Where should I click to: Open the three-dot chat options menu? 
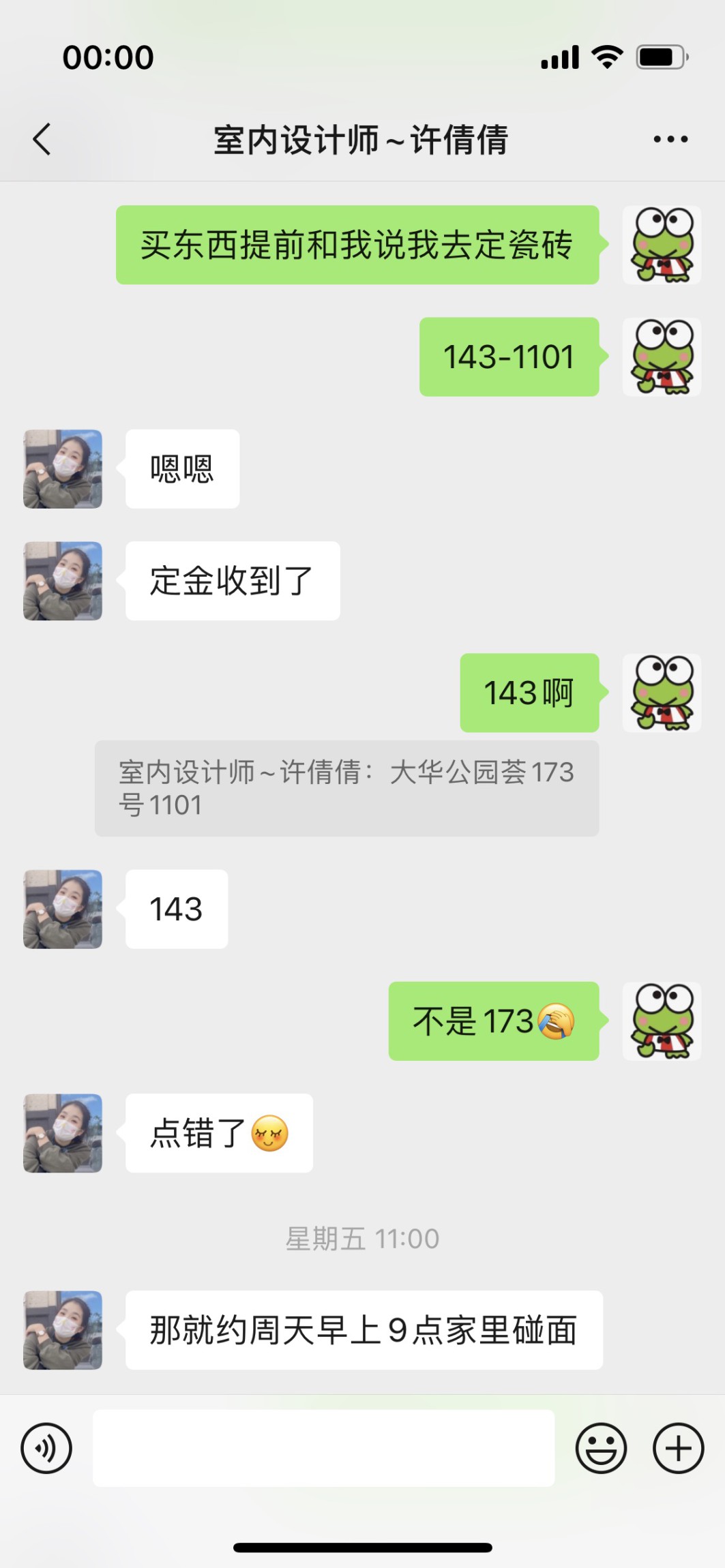[x=670, y=140]
